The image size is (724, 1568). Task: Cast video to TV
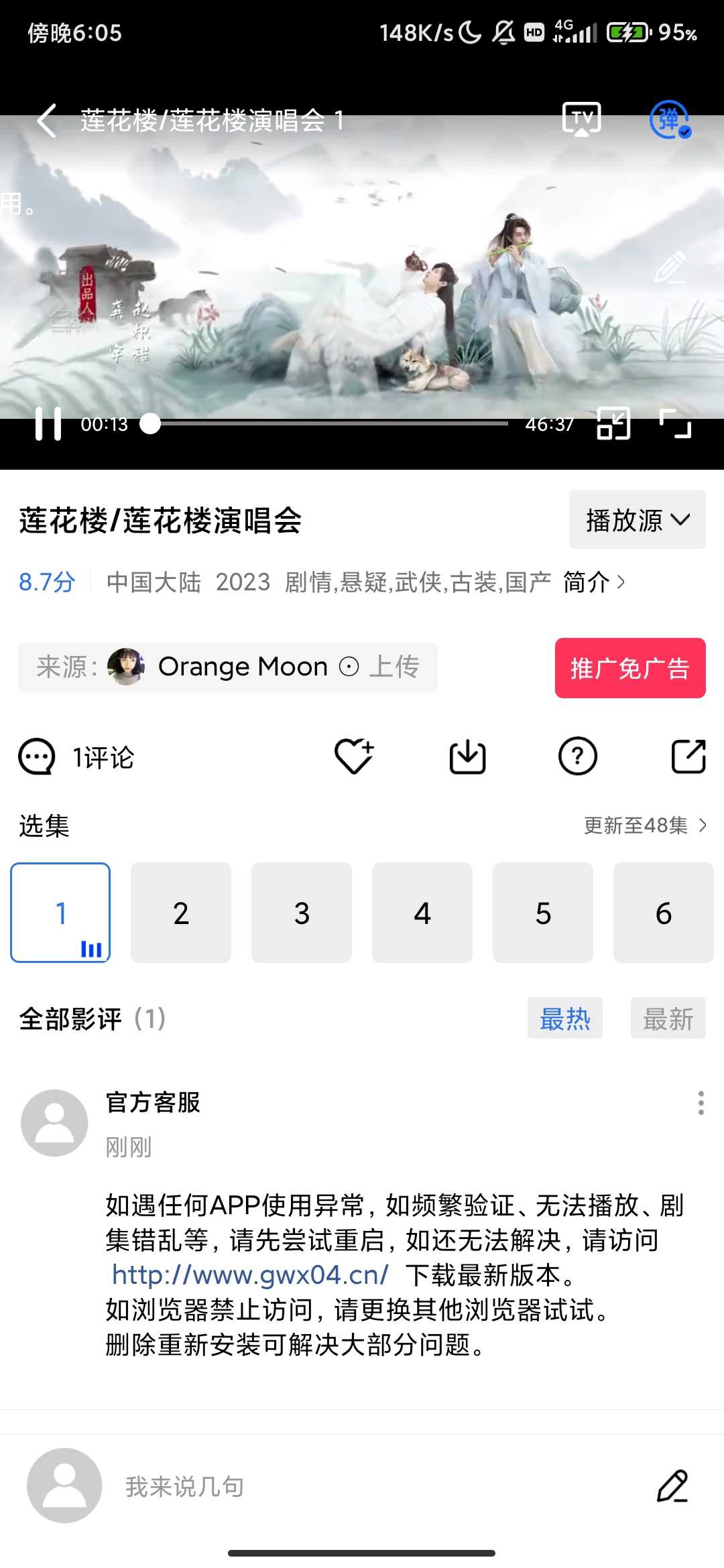coord(581,119)
